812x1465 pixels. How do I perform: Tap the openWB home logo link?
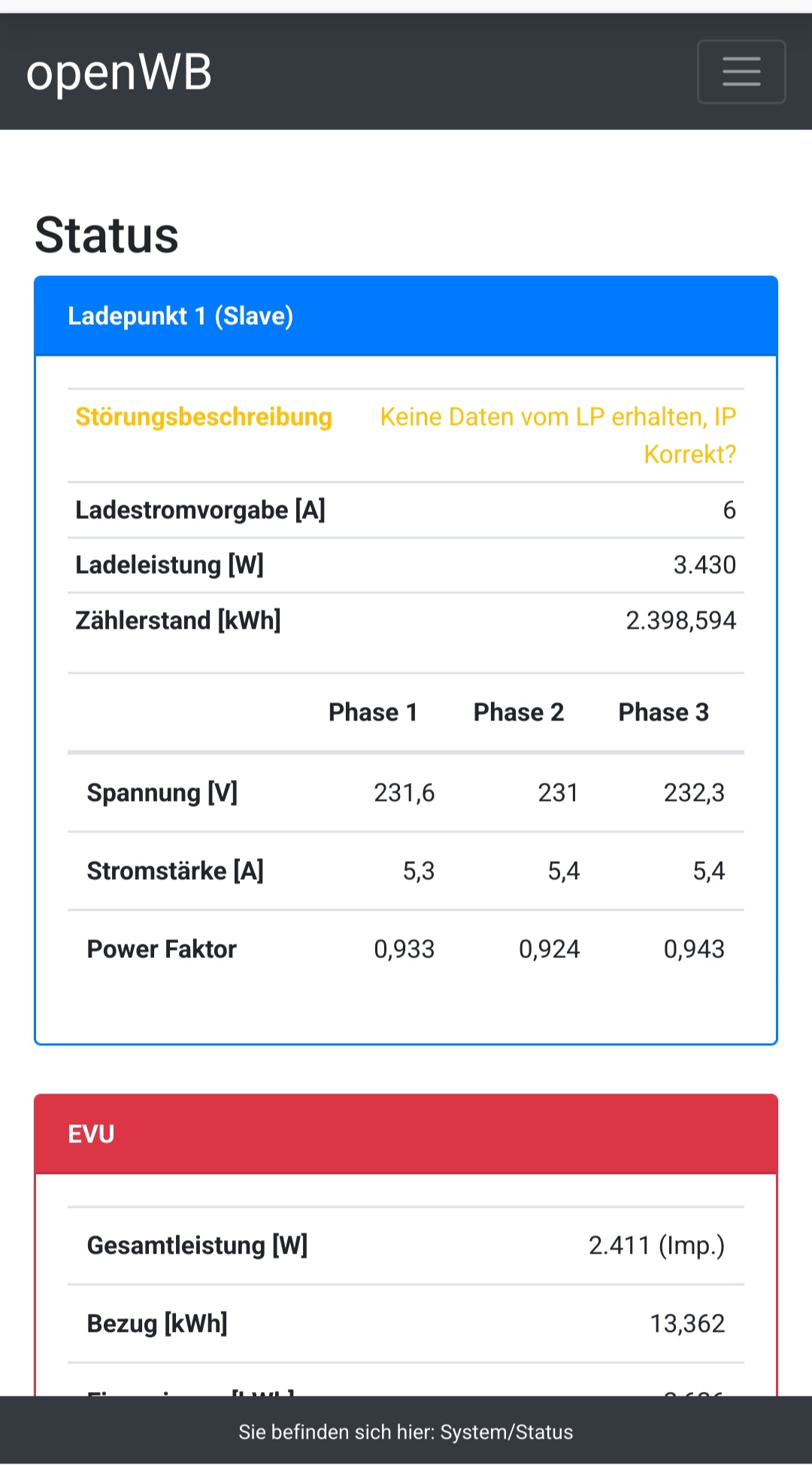119,73
